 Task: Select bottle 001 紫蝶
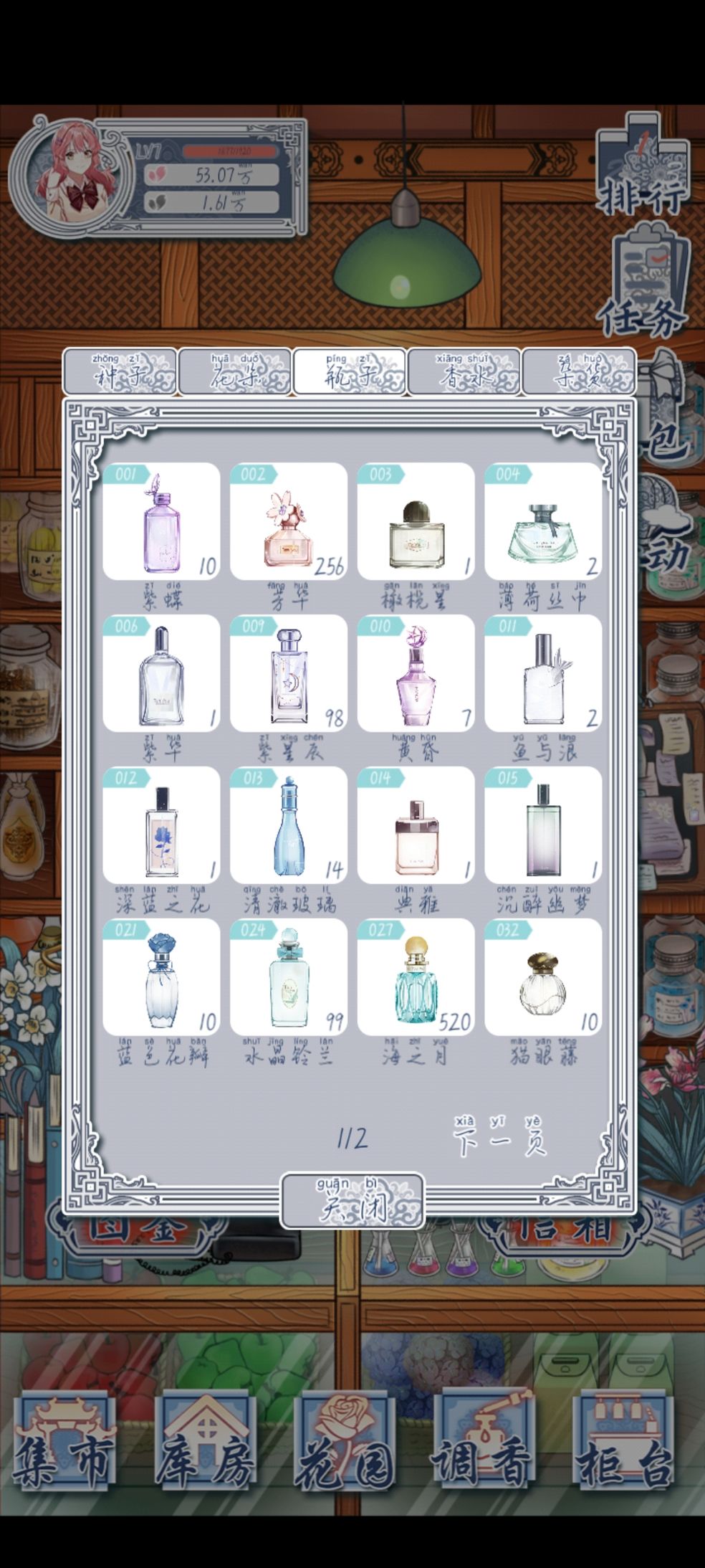[161, 521]
